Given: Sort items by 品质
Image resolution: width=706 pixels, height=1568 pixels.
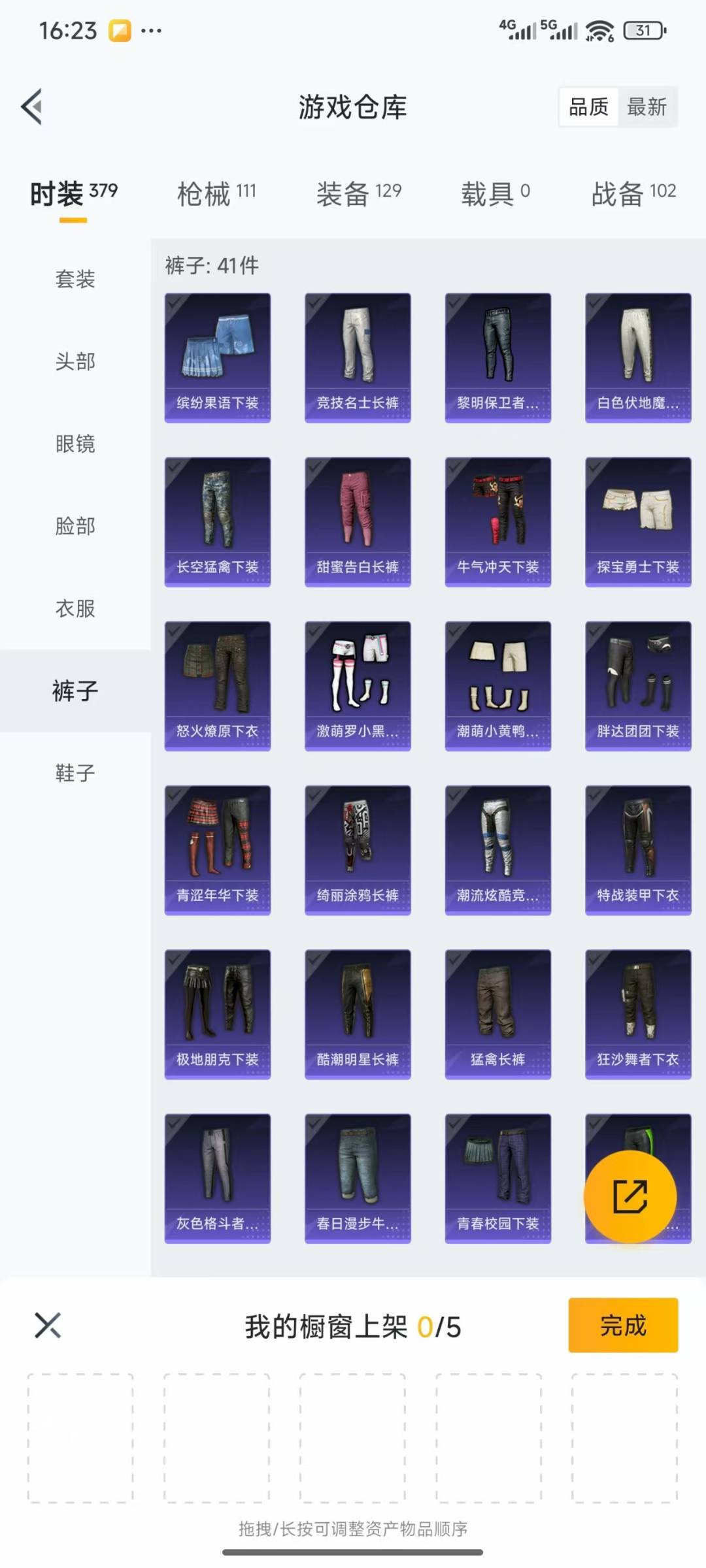Looking at the screenshot, I should pyautogui.click(x=588, y=106).
